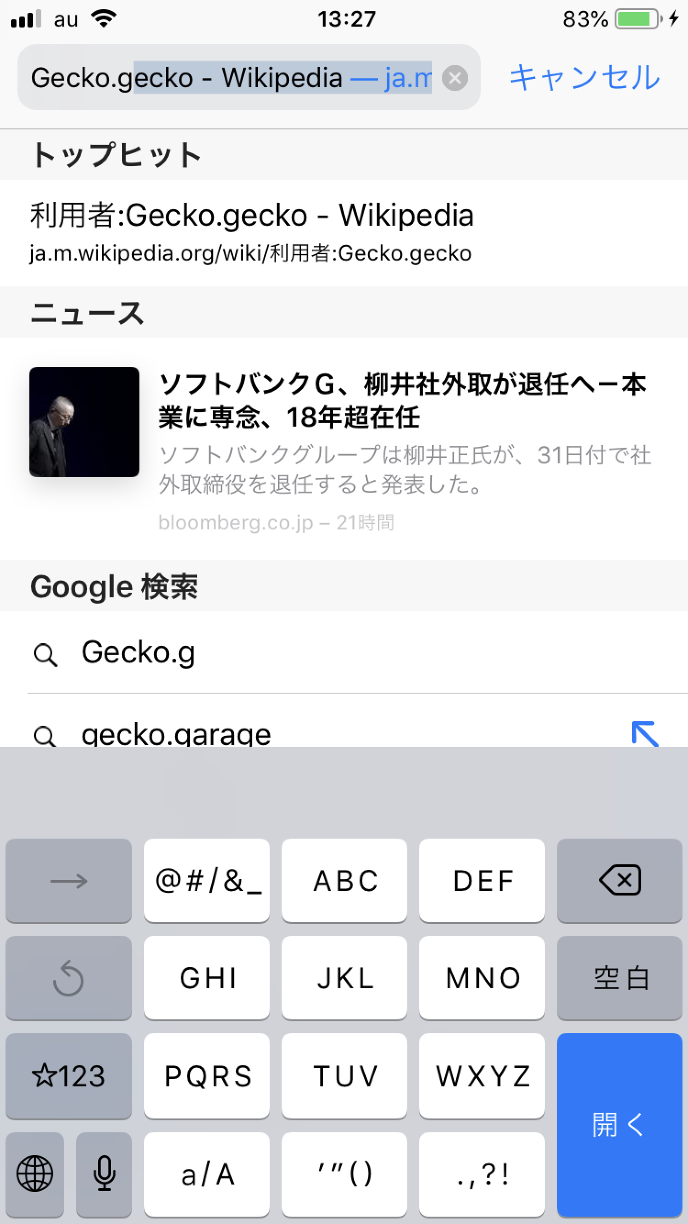
Task: Clear the address bar text
Action: click(455, 78)
